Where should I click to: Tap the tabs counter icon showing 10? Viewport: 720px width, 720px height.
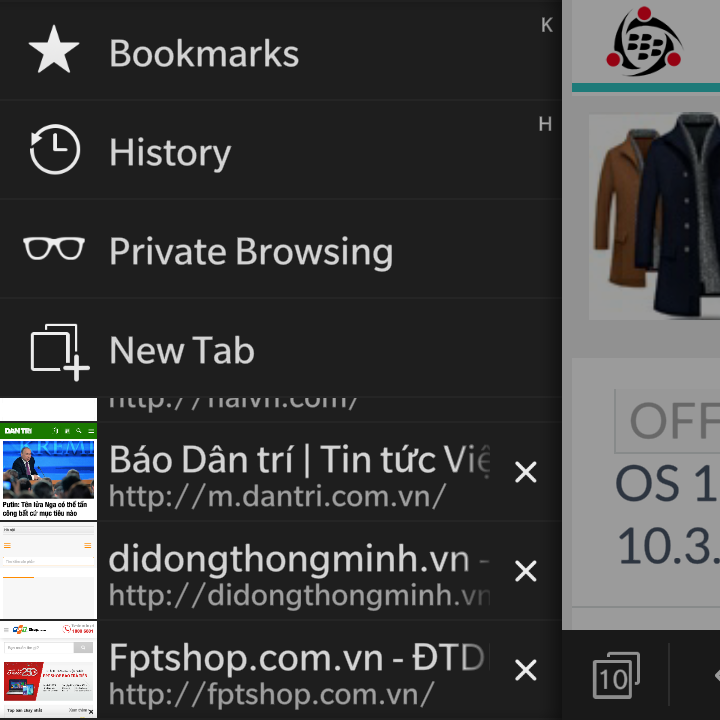(x=615, y=677)
